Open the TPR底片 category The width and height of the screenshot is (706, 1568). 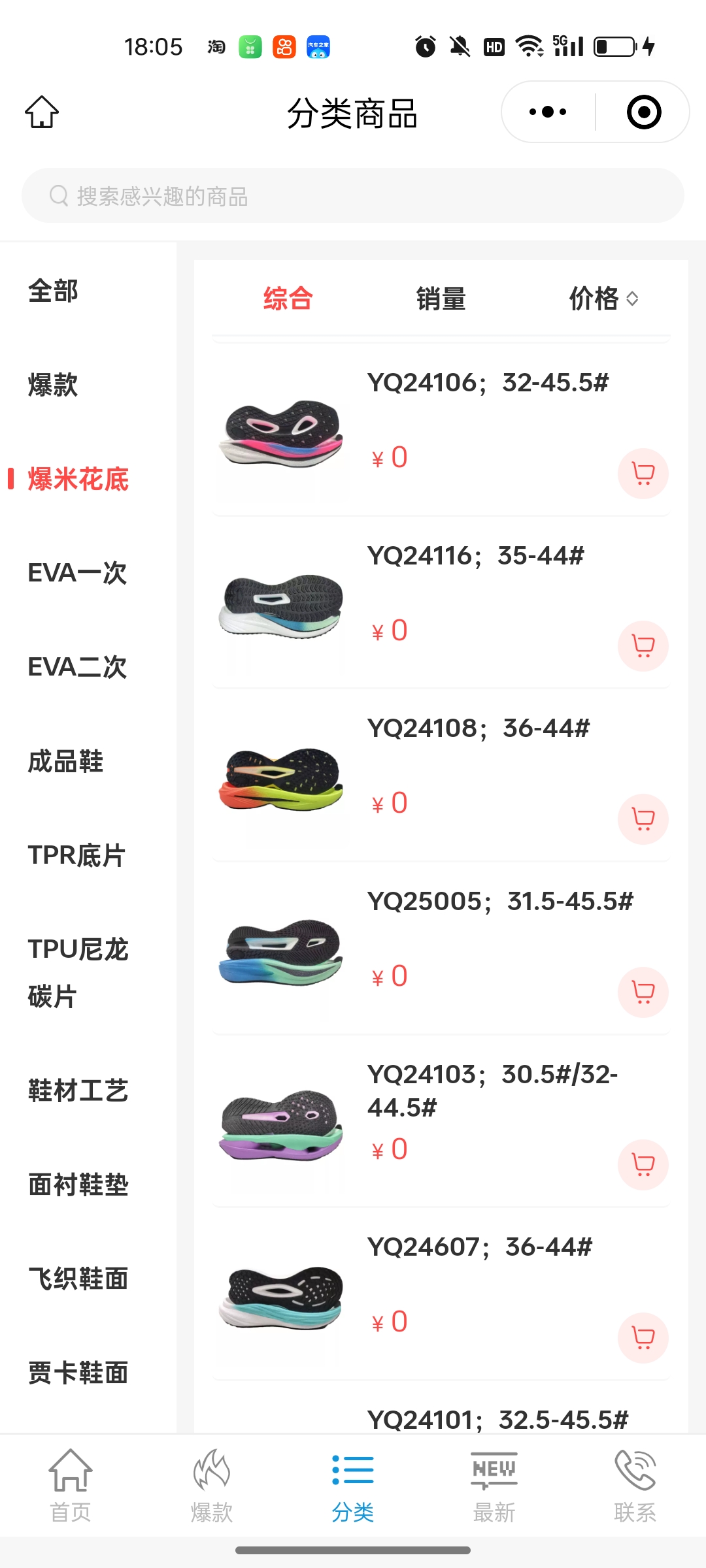(76, 855)
